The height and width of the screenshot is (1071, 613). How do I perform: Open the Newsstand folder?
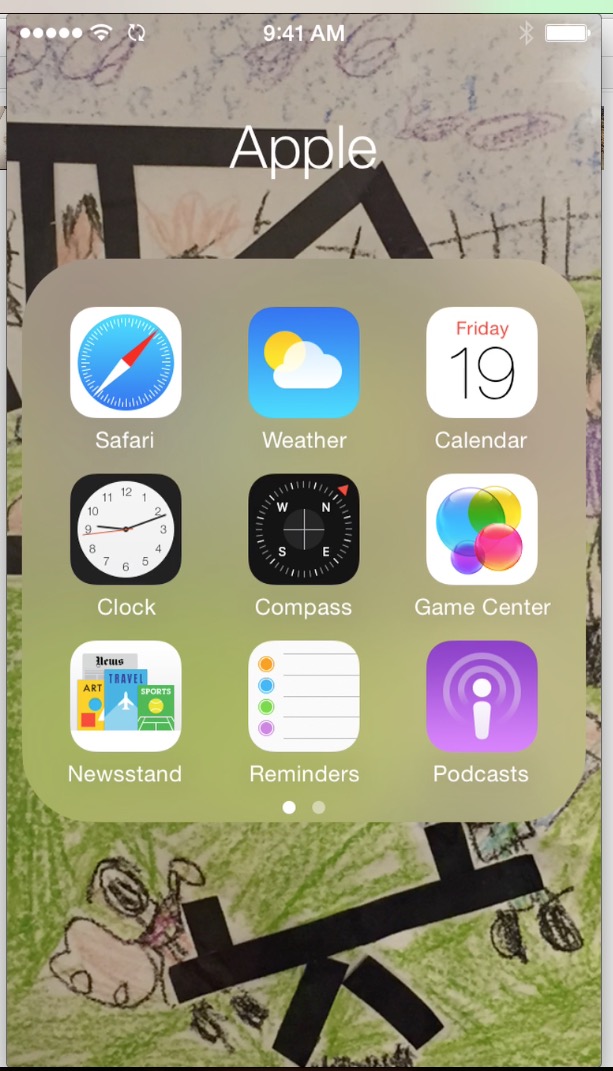pyautogui.click(x=125, y=696)
